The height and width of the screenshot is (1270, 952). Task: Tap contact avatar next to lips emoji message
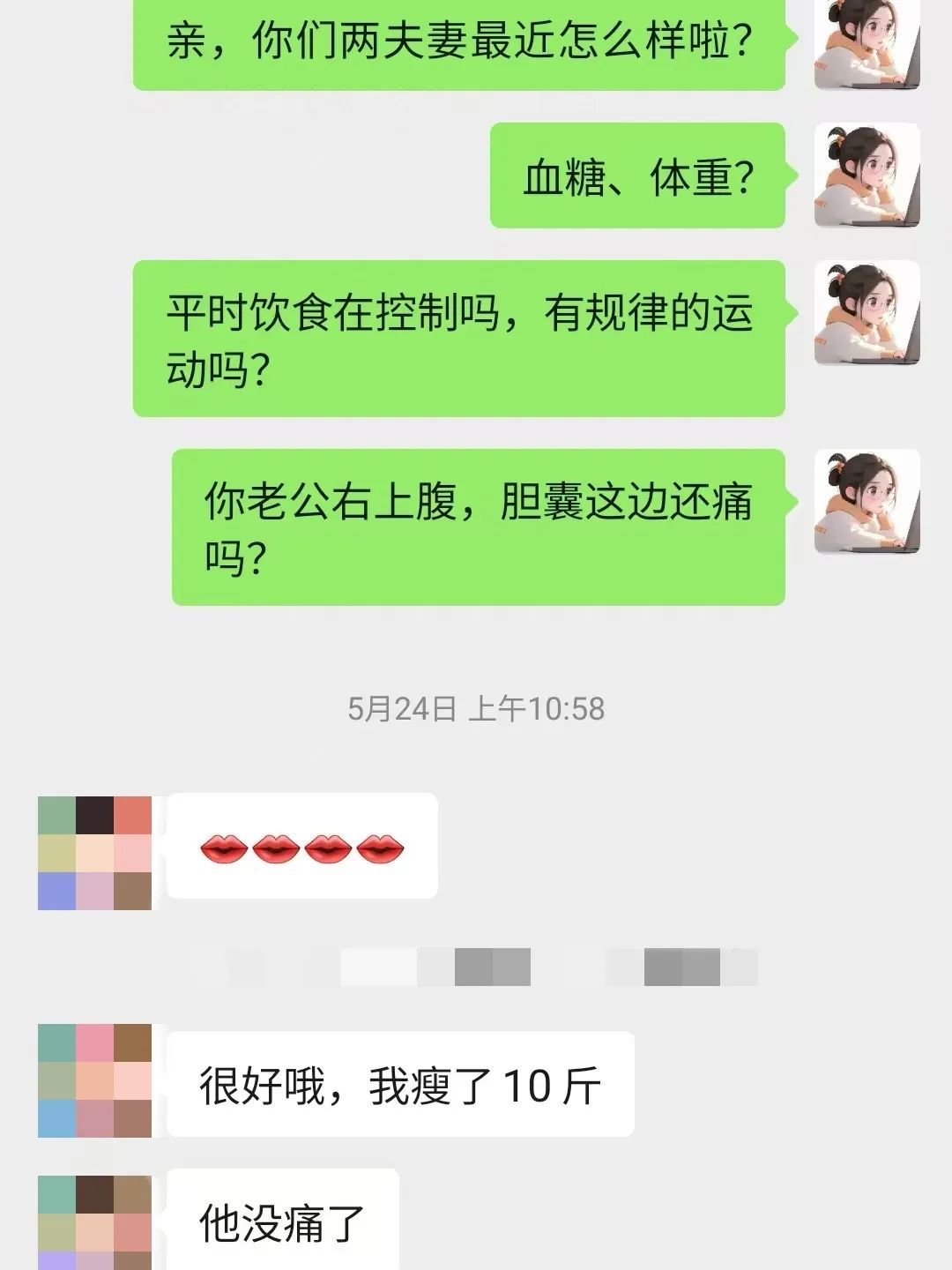[x=94, y=853]
